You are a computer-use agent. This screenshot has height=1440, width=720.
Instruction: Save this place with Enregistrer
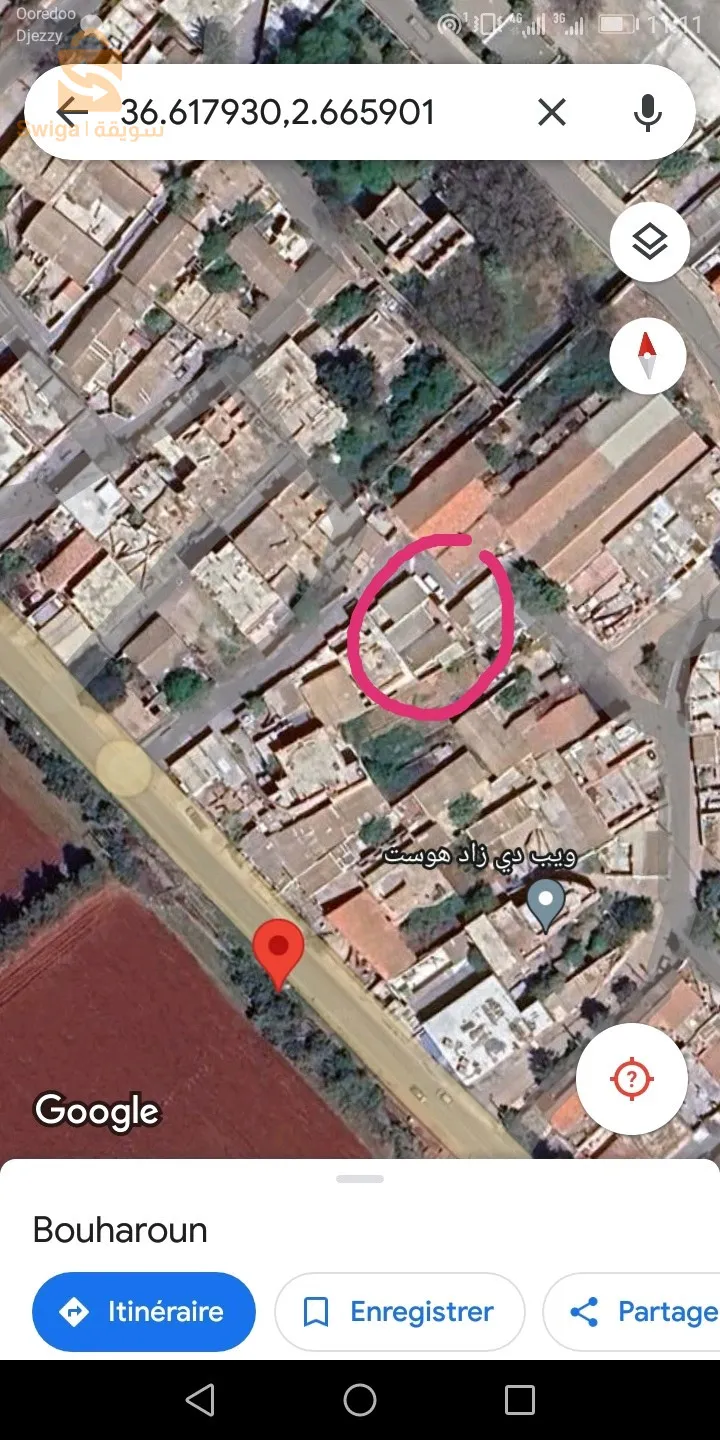point(400,1312)
